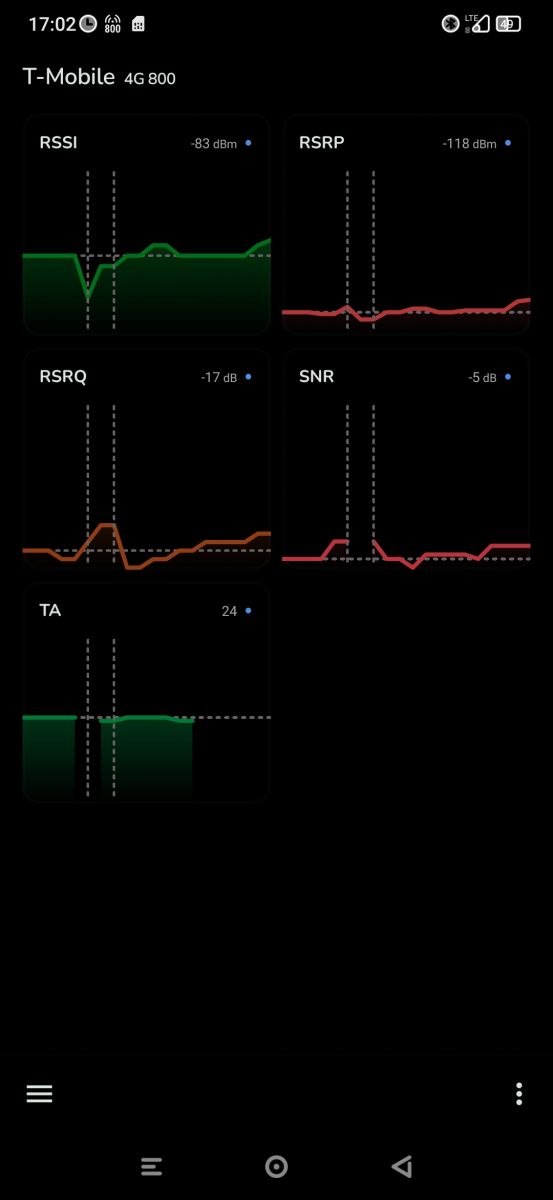
Task: Go back with system back button
Action: coord(402,1166)
